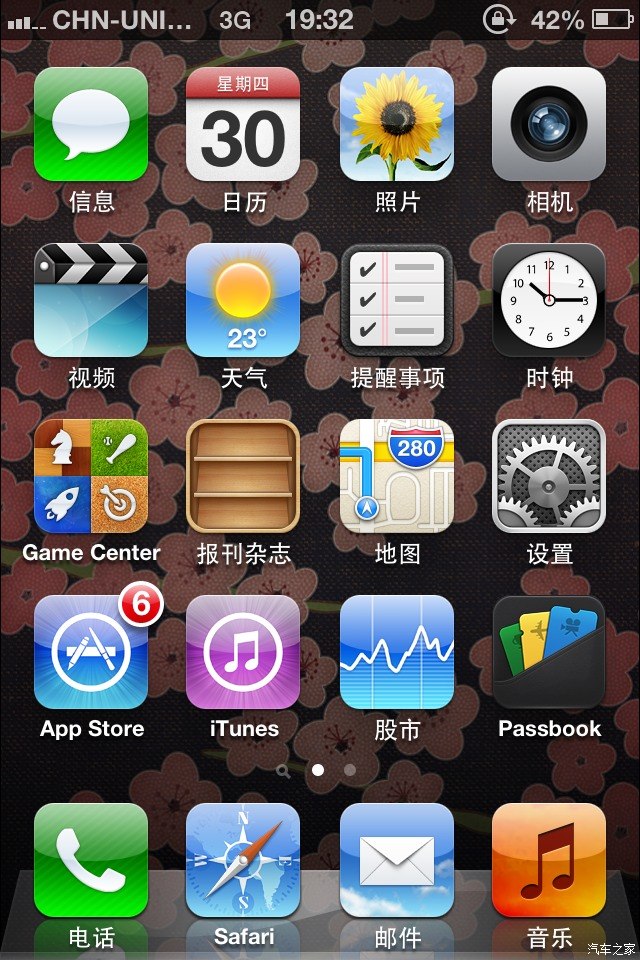Open the 相机 camera app
The height and width of the screenshot is (960, 640).
549,124
